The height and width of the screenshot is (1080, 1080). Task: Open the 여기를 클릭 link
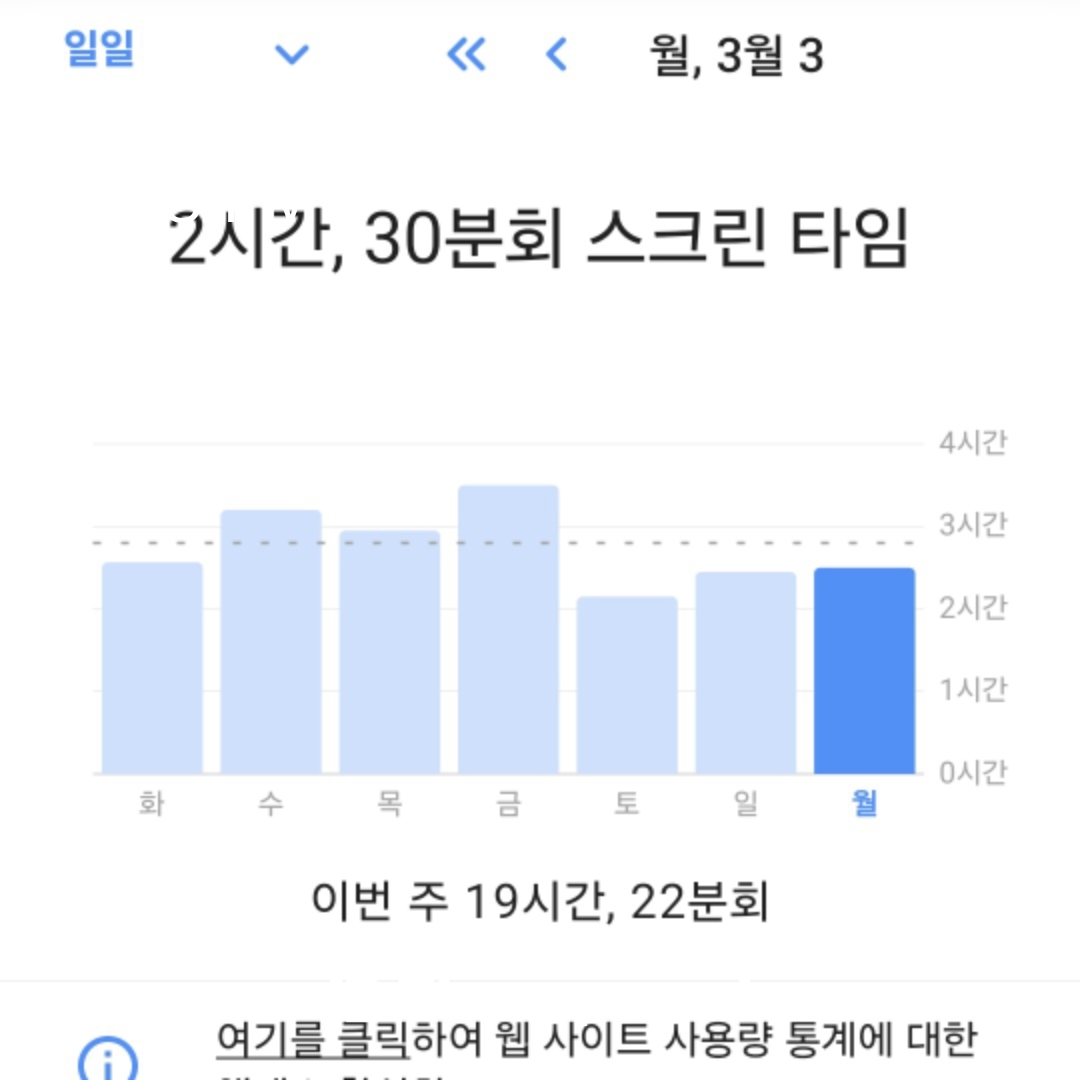(x=313, y=1040)
